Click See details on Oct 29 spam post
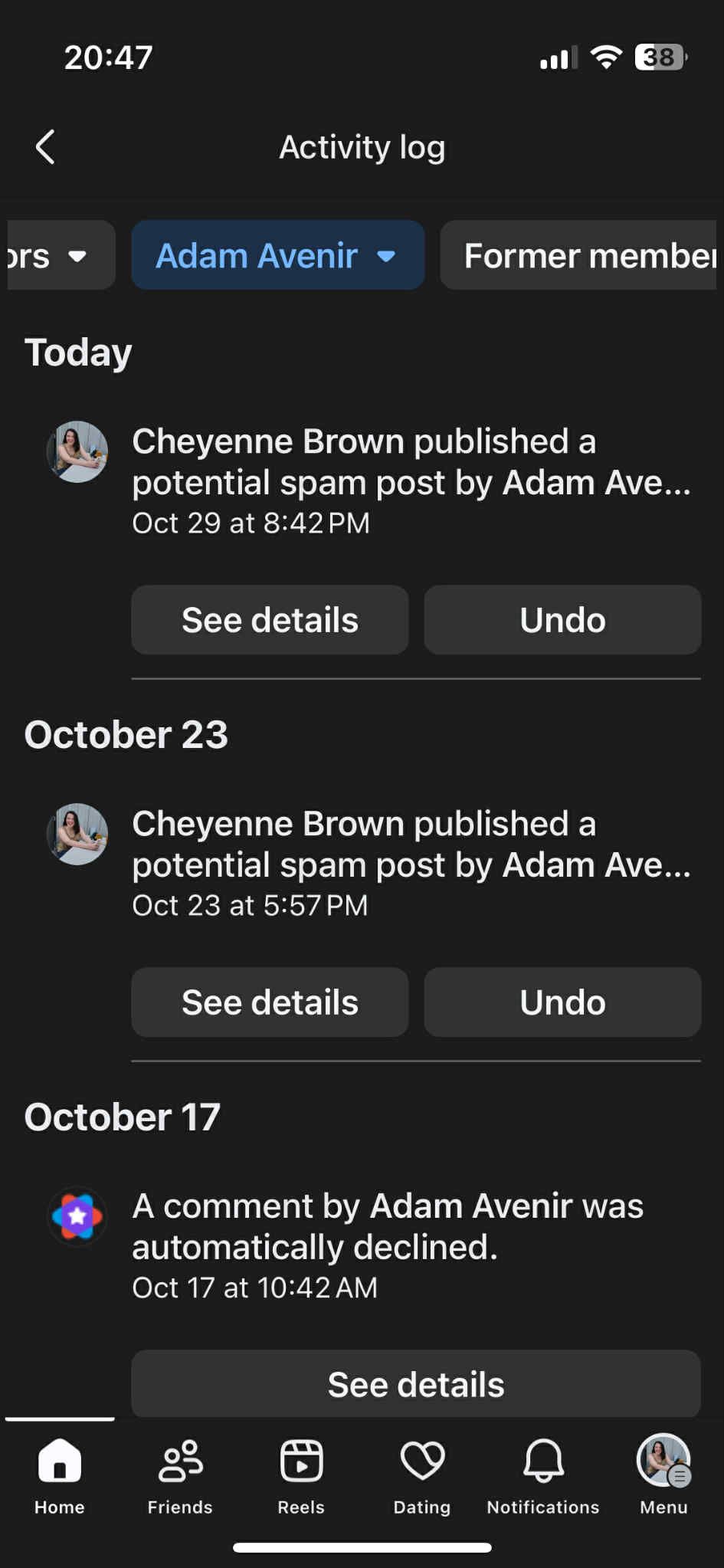724x1568 pixels. click(270, 619)
